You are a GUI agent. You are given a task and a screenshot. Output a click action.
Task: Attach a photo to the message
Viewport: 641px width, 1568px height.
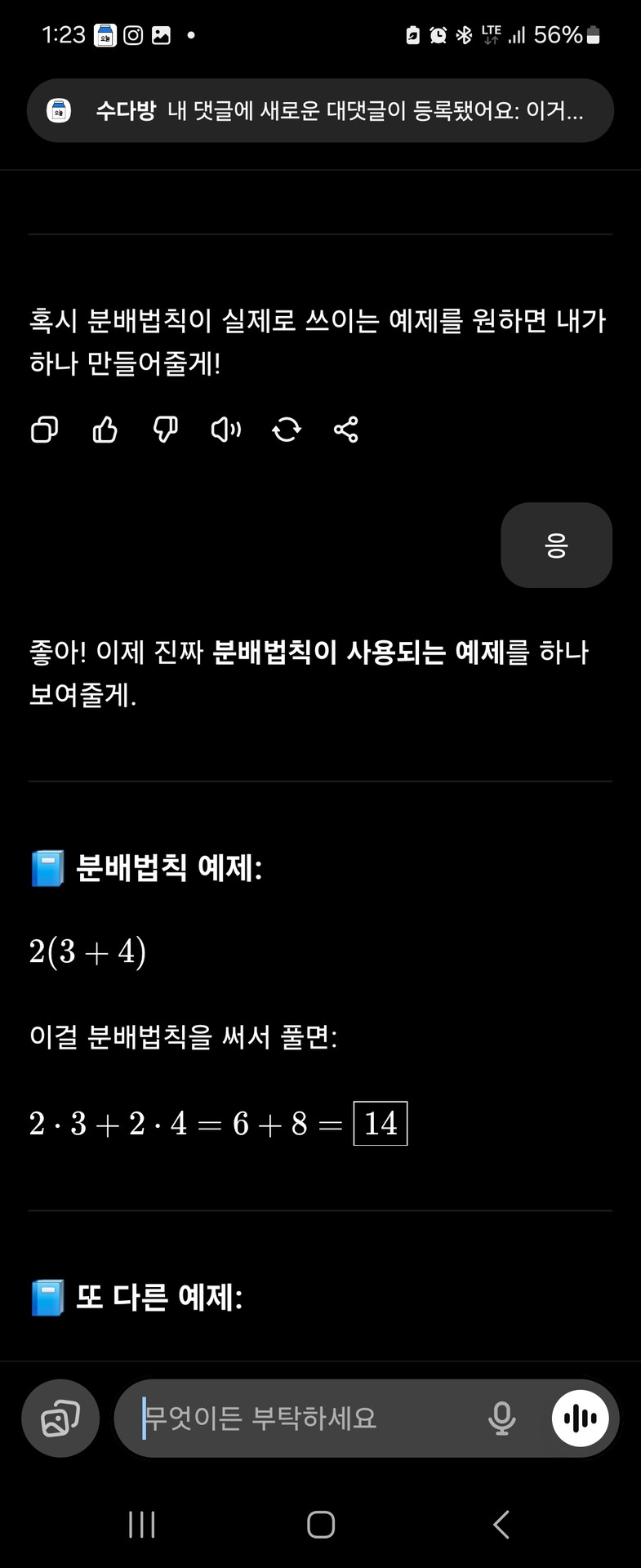tap(60, 1419)
